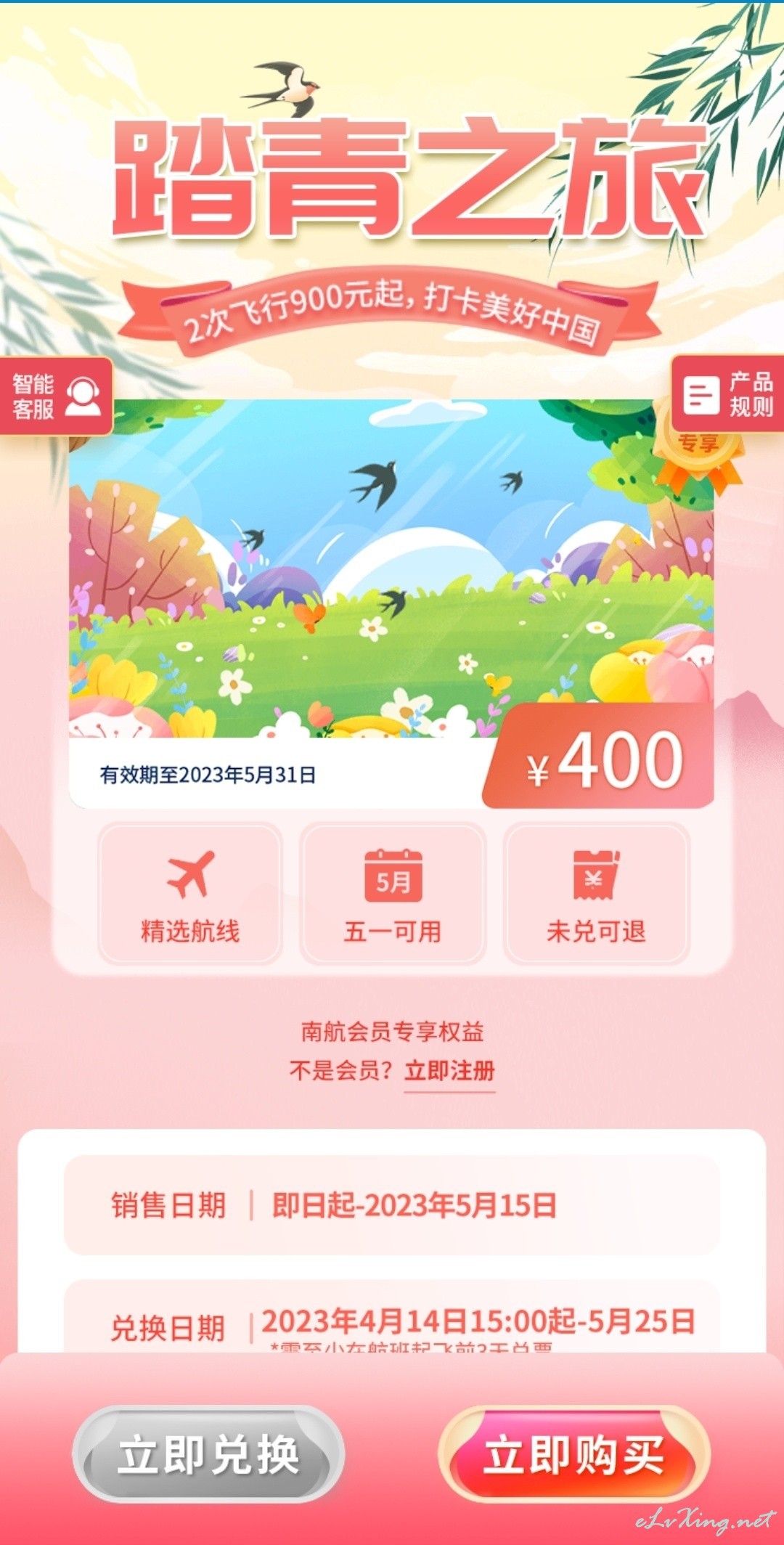This screenshot has height=1545, width=784.
Task: Open the 产品规则 product rules
Action: point(728,394)
